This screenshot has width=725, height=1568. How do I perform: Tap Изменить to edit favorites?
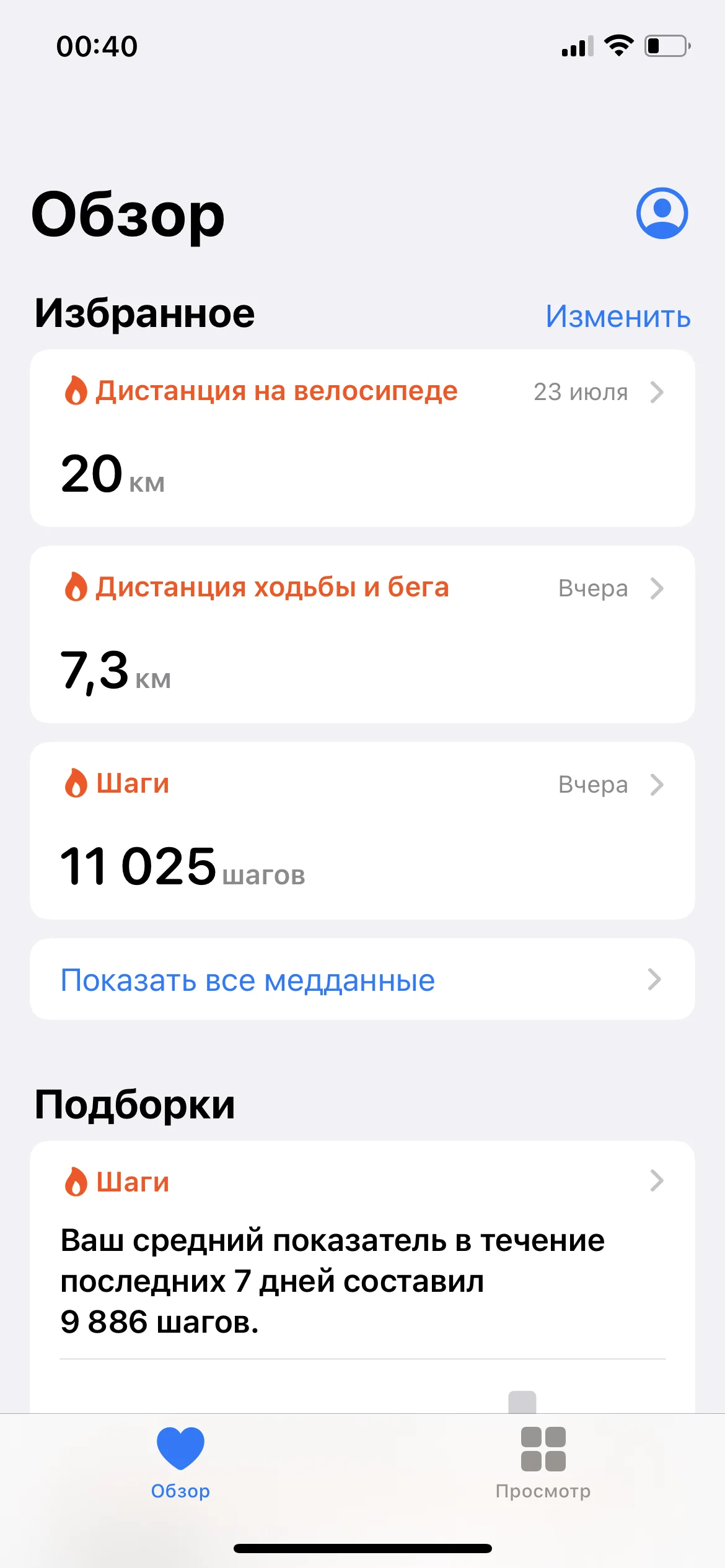click(618, 316)
